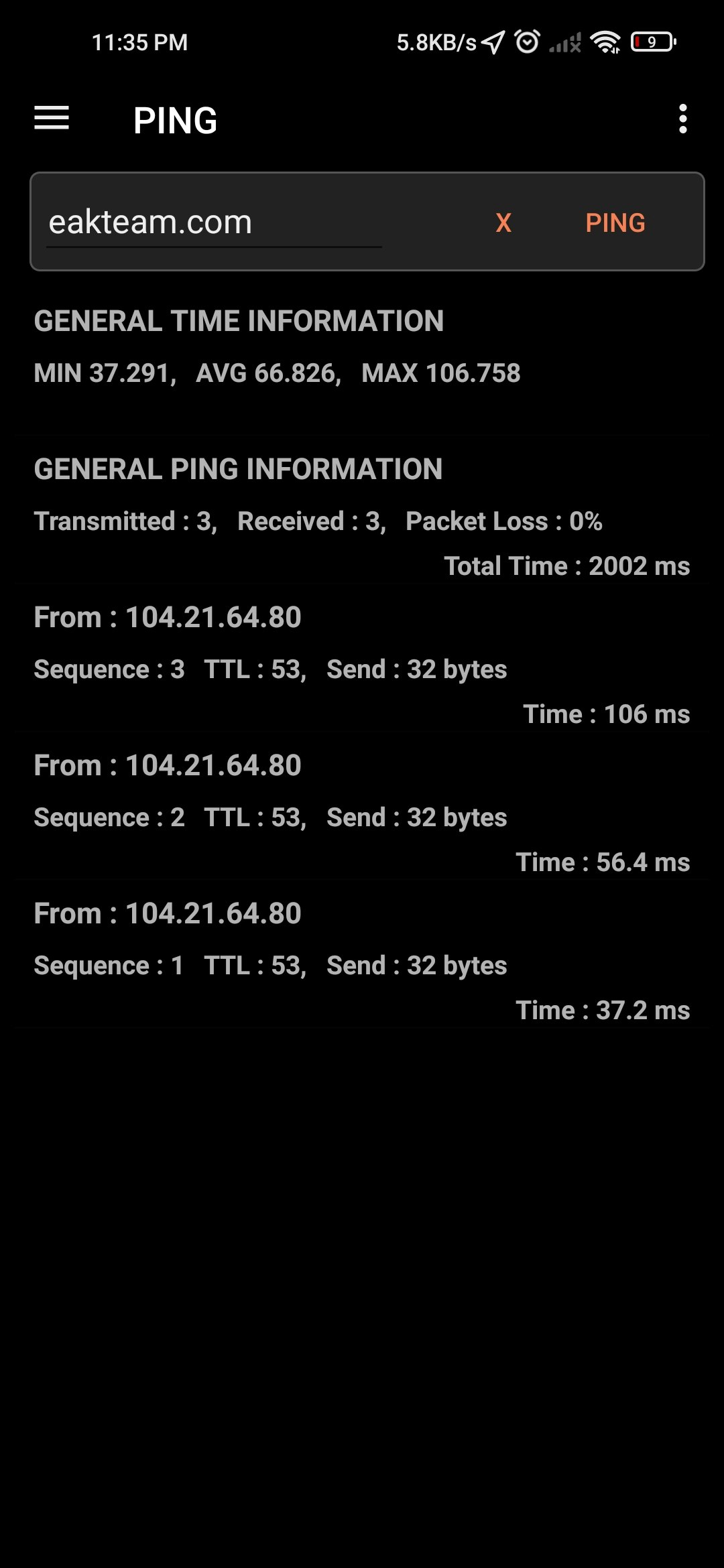
Task: Select the first From 104.21.64.80 result
Action: 168,616
